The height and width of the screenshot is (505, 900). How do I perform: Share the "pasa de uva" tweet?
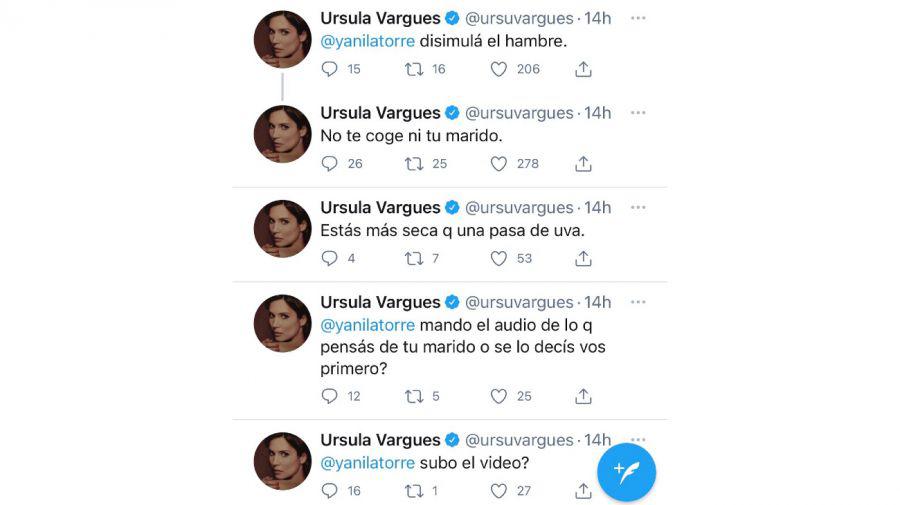pos(584,259)
